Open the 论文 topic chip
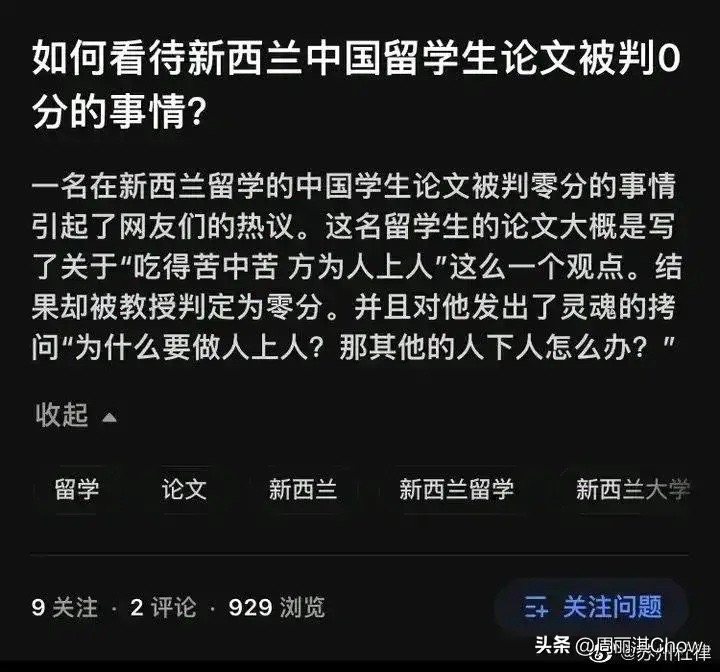Screen dimensions: 720x672 point(184,489)
